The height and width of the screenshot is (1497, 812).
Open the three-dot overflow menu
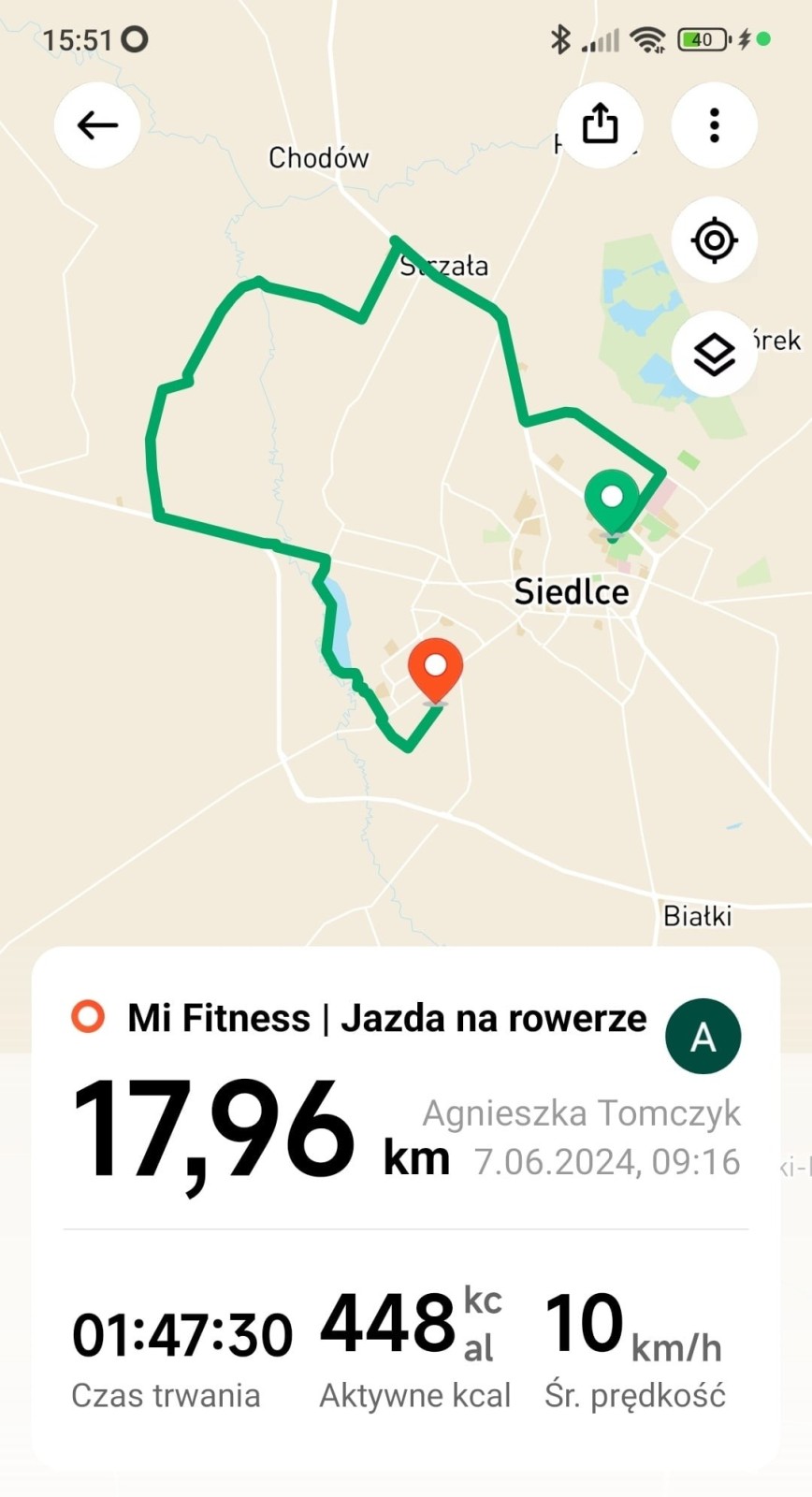pyautogui.click(x=715, y=125)
